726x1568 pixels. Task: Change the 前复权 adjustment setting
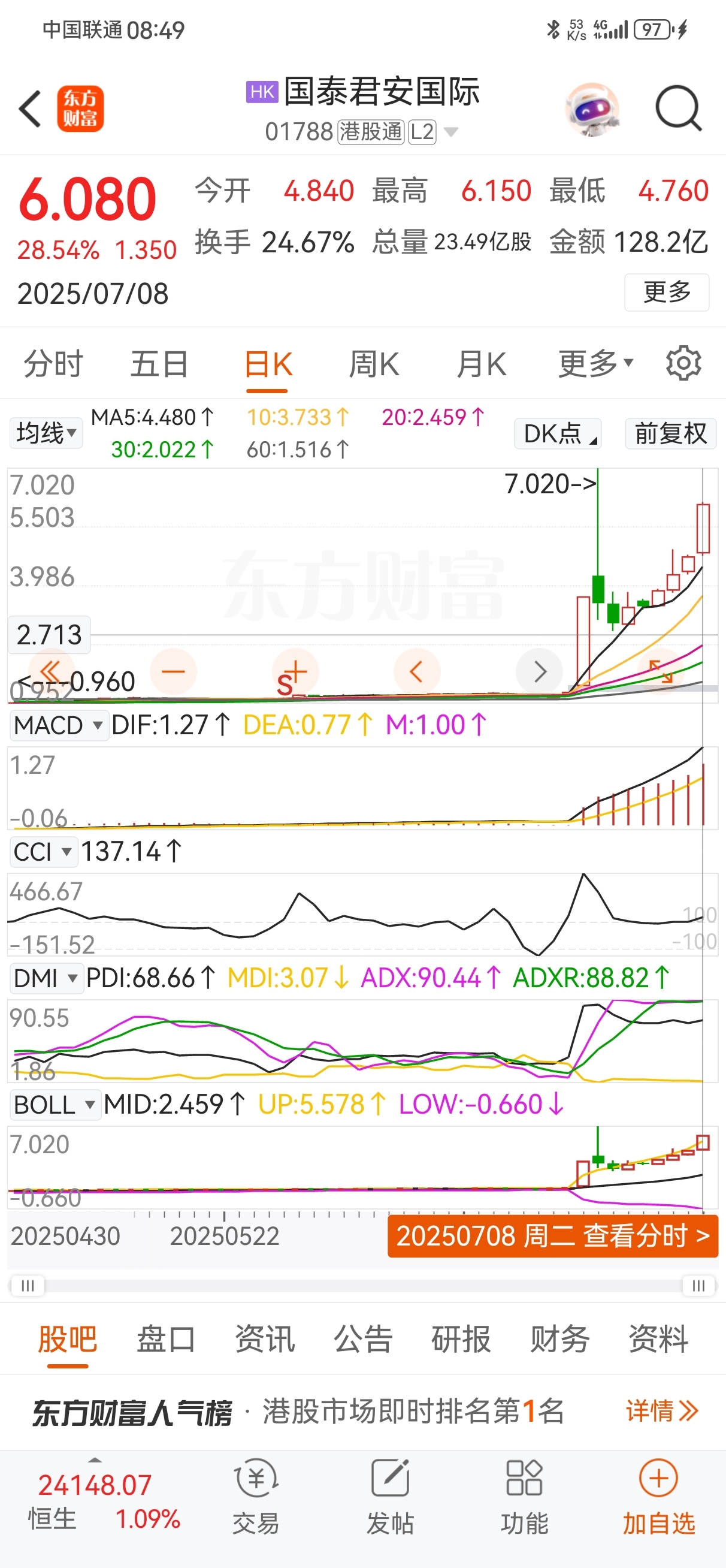point(671,433)
